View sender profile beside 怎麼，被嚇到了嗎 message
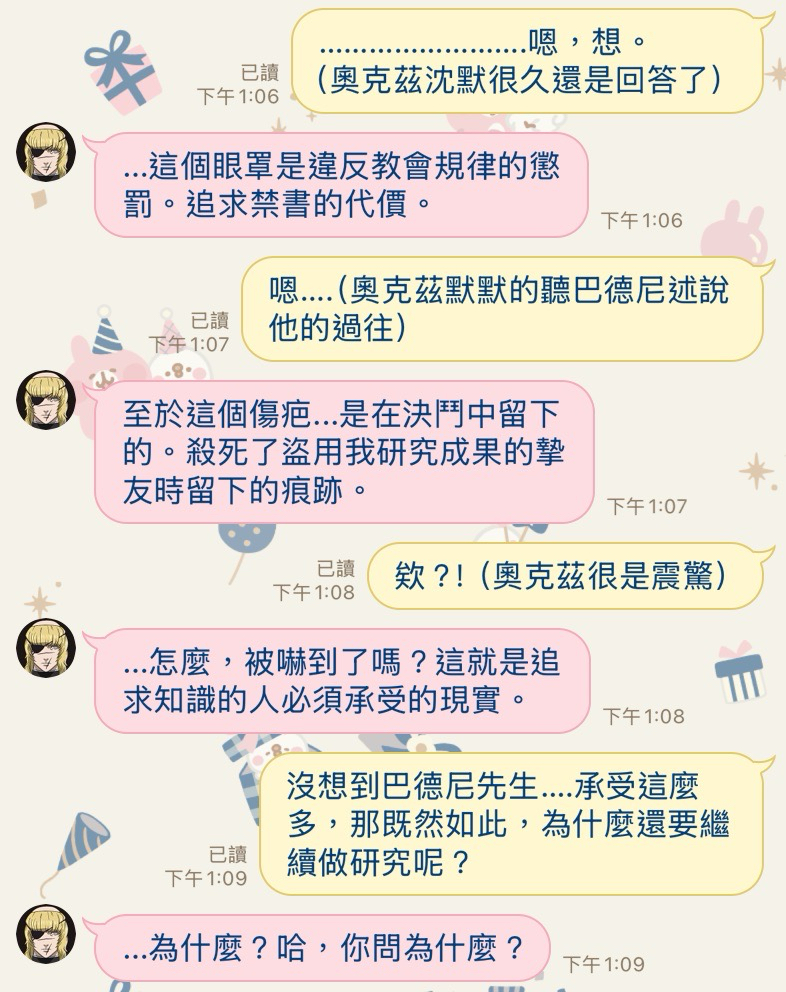 46,648
